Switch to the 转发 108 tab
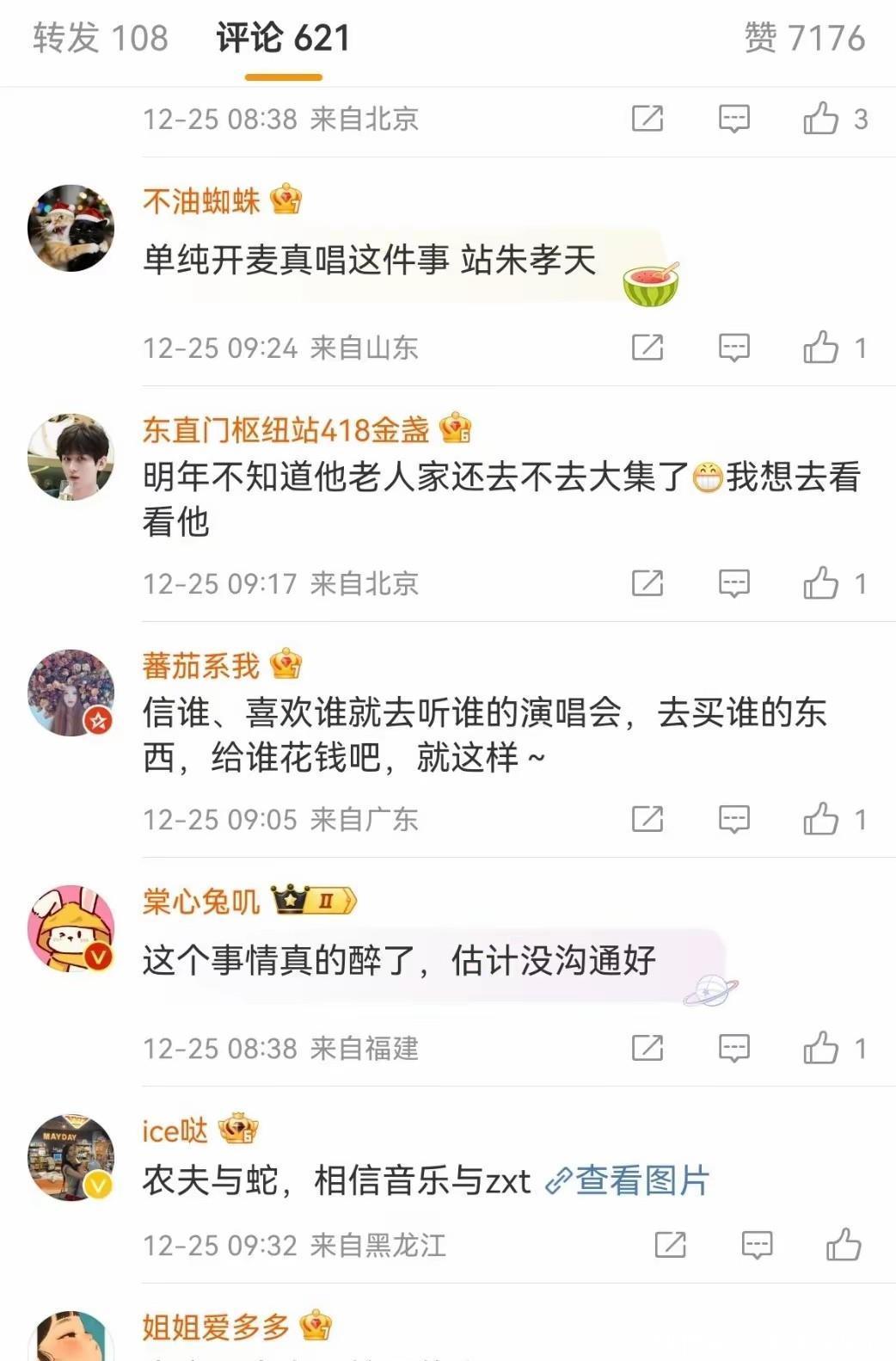This screenshot has width=896, height=1361. 101,39
